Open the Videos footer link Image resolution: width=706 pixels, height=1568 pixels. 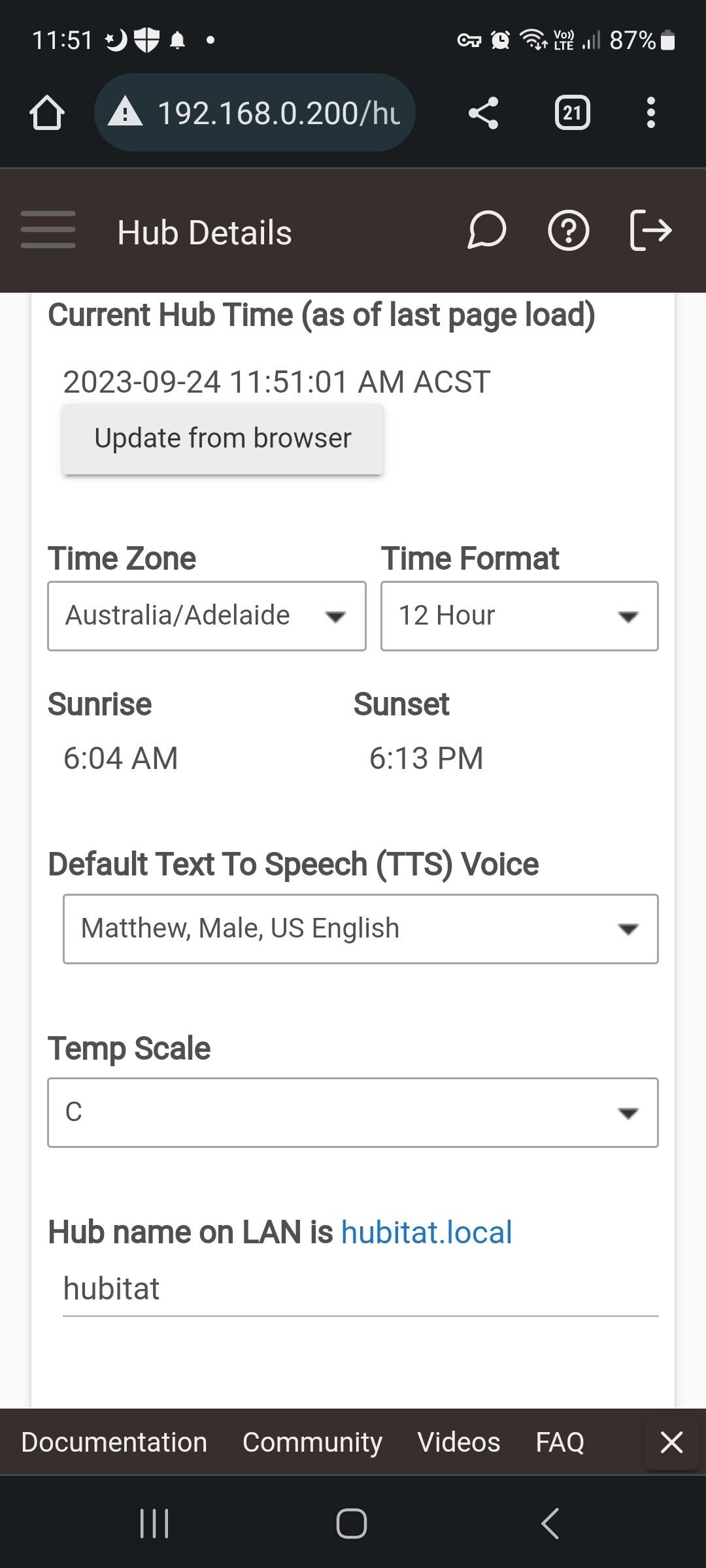[x=459, y=1442]
